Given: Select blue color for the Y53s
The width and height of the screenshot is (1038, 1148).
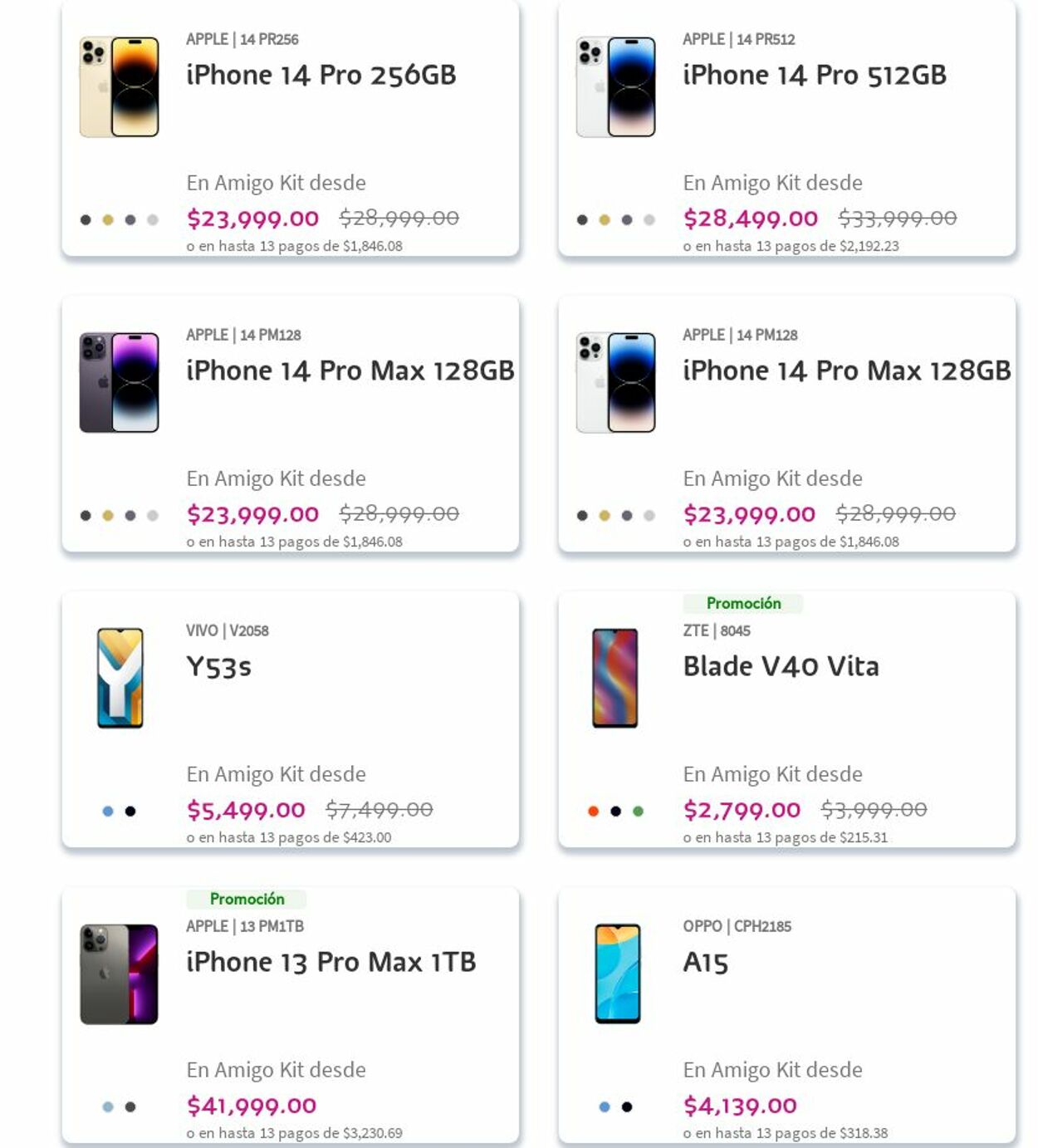Looking at the screenshot, I should 108,812.
